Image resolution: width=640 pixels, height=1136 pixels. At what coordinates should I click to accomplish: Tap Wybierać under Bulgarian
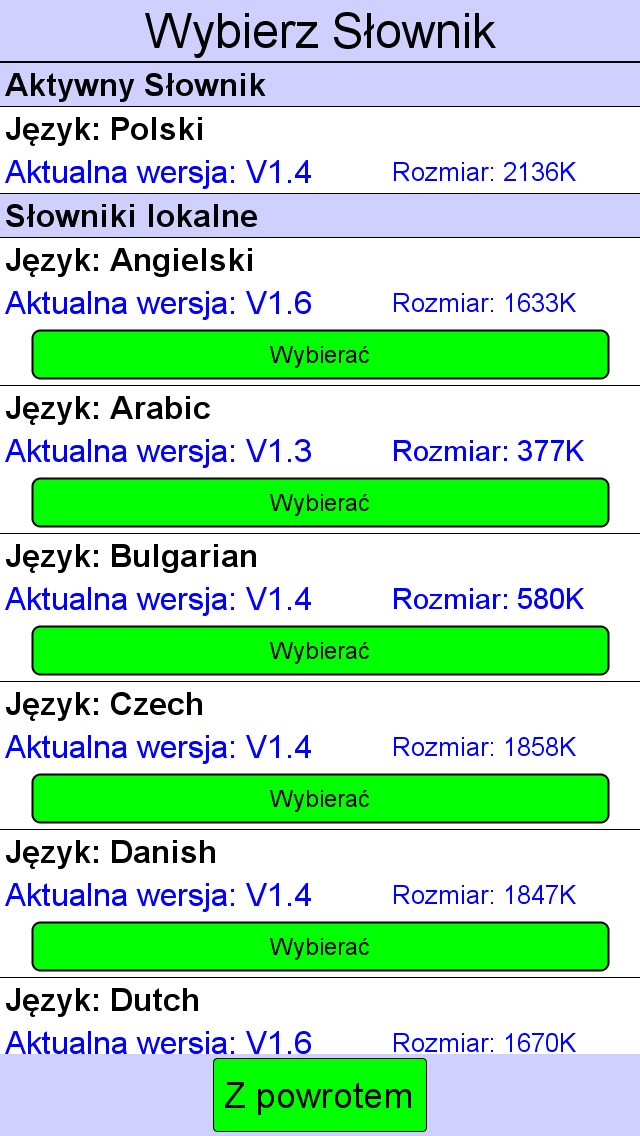[320, 650]
